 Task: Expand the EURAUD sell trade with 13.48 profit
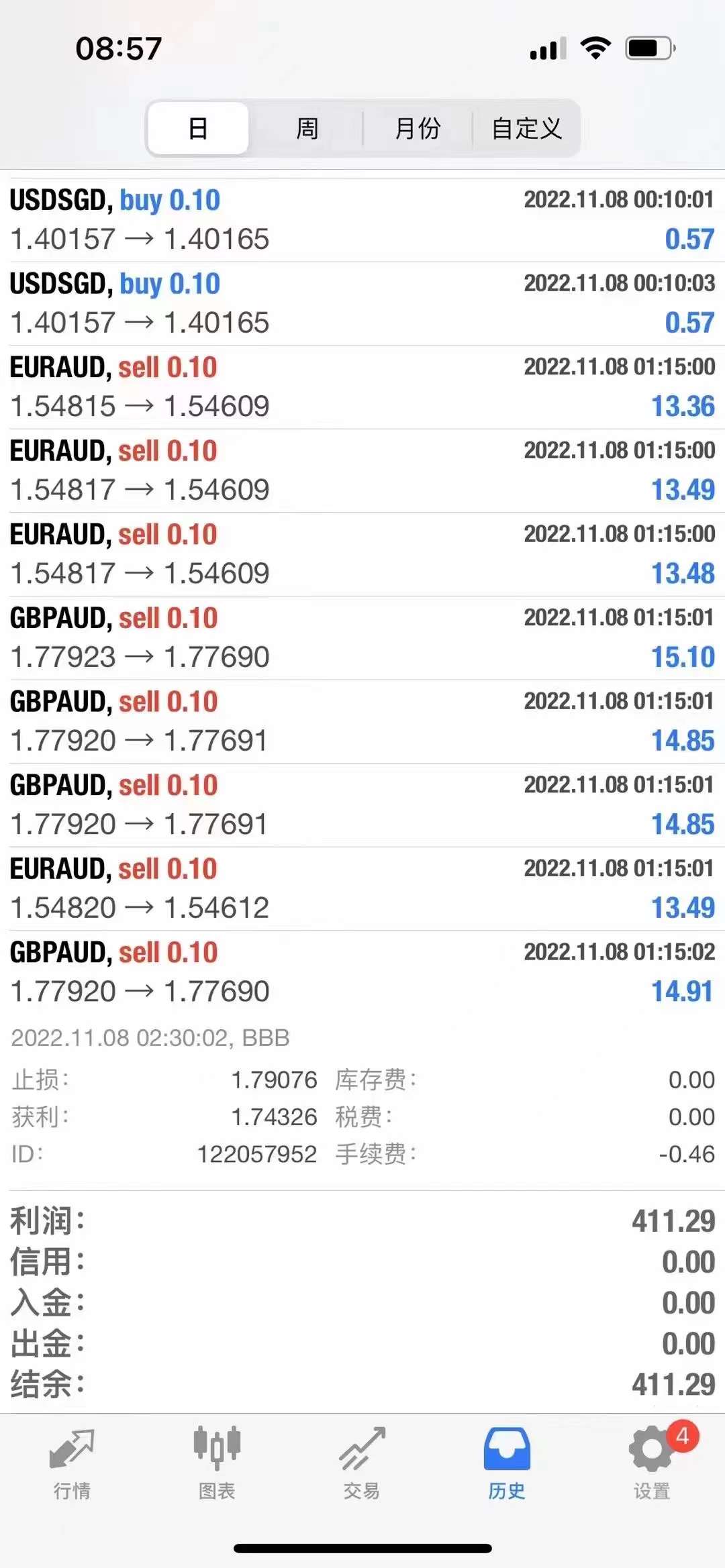click(x=362, y=554)
